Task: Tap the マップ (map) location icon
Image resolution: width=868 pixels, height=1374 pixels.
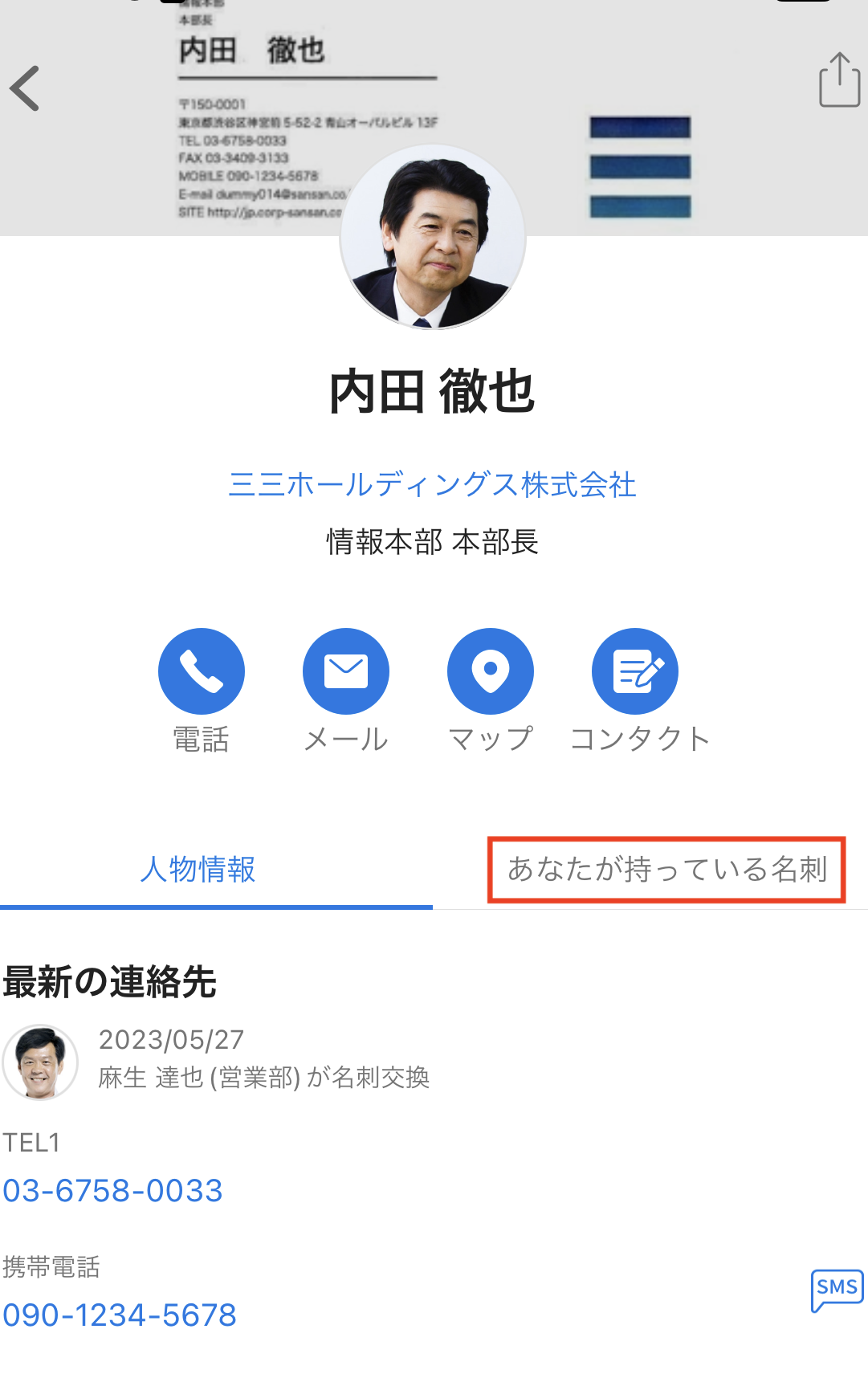Action: click(490, 671)
